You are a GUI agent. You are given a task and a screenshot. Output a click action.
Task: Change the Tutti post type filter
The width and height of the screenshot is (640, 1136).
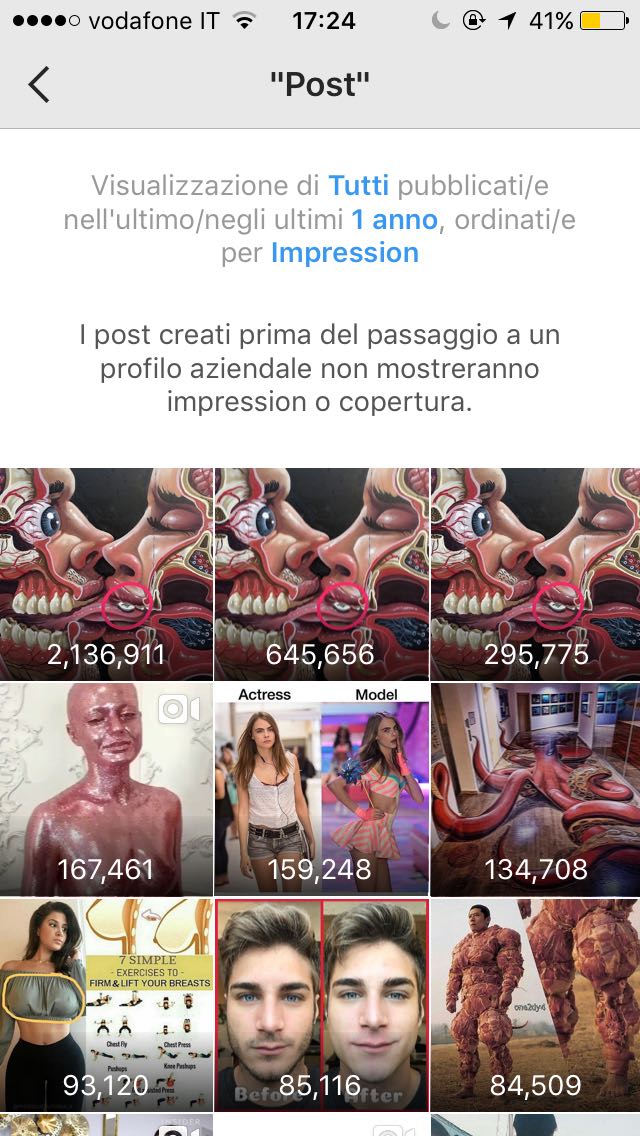pos(359,185)
